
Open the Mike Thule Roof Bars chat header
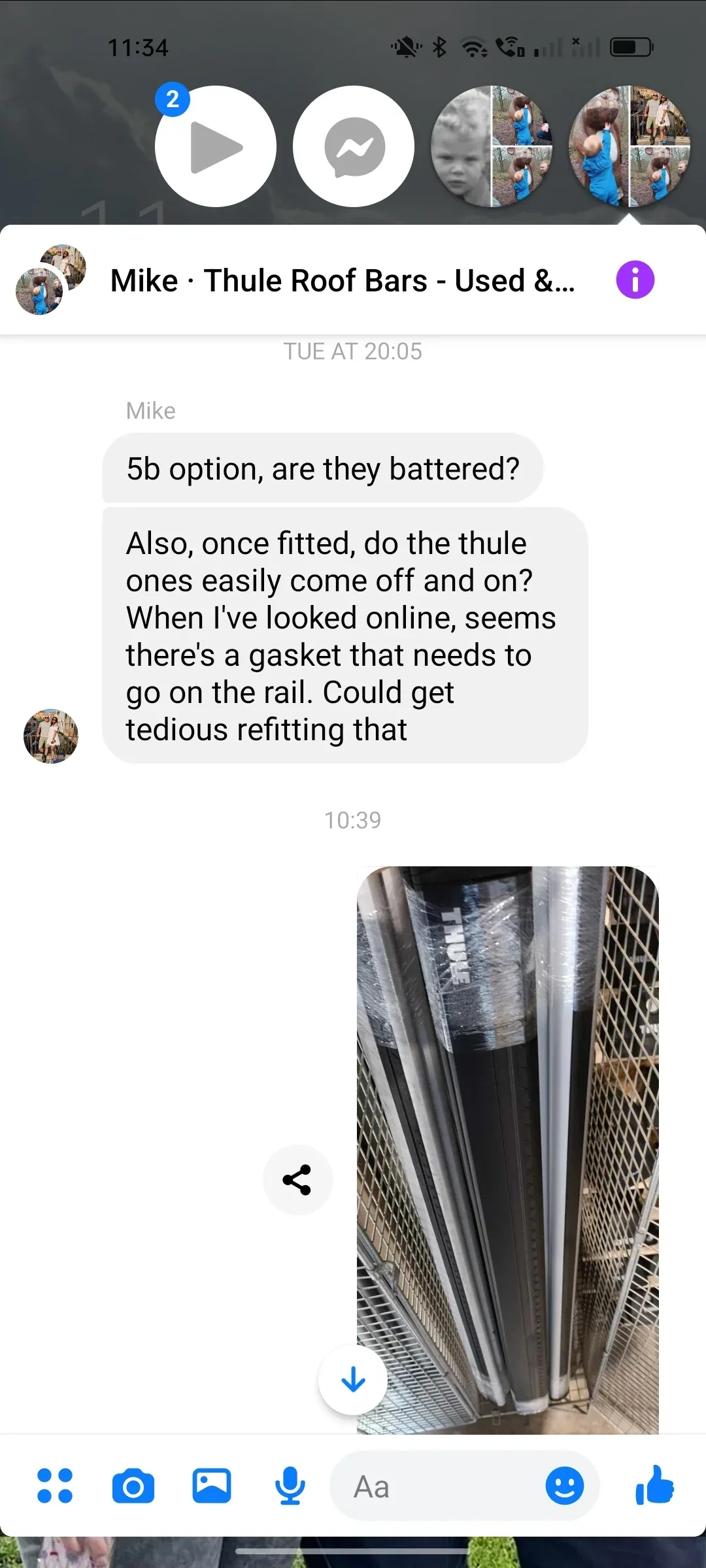pos(343,280)
